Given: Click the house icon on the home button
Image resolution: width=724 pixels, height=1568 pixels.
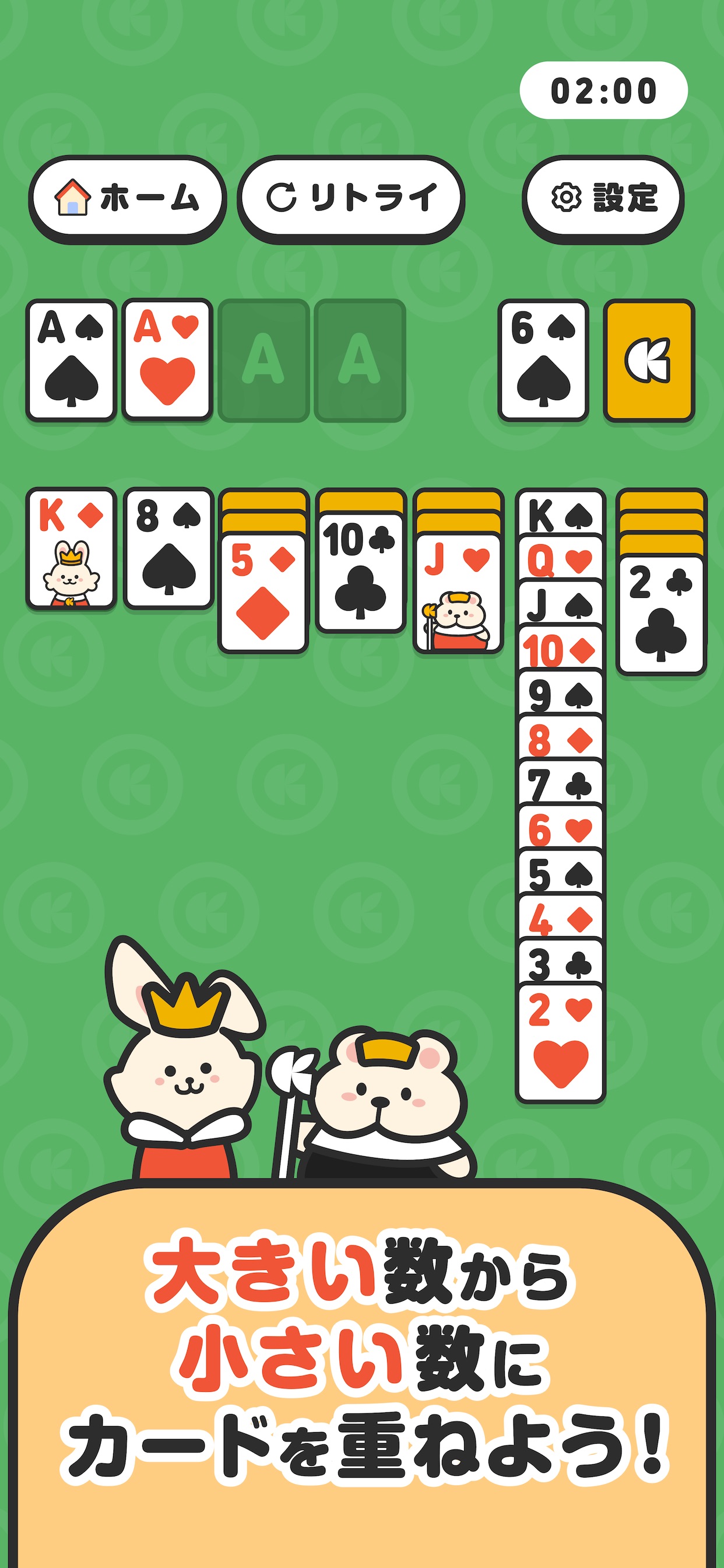Looking at the screenshot, I should pos(72,197).
